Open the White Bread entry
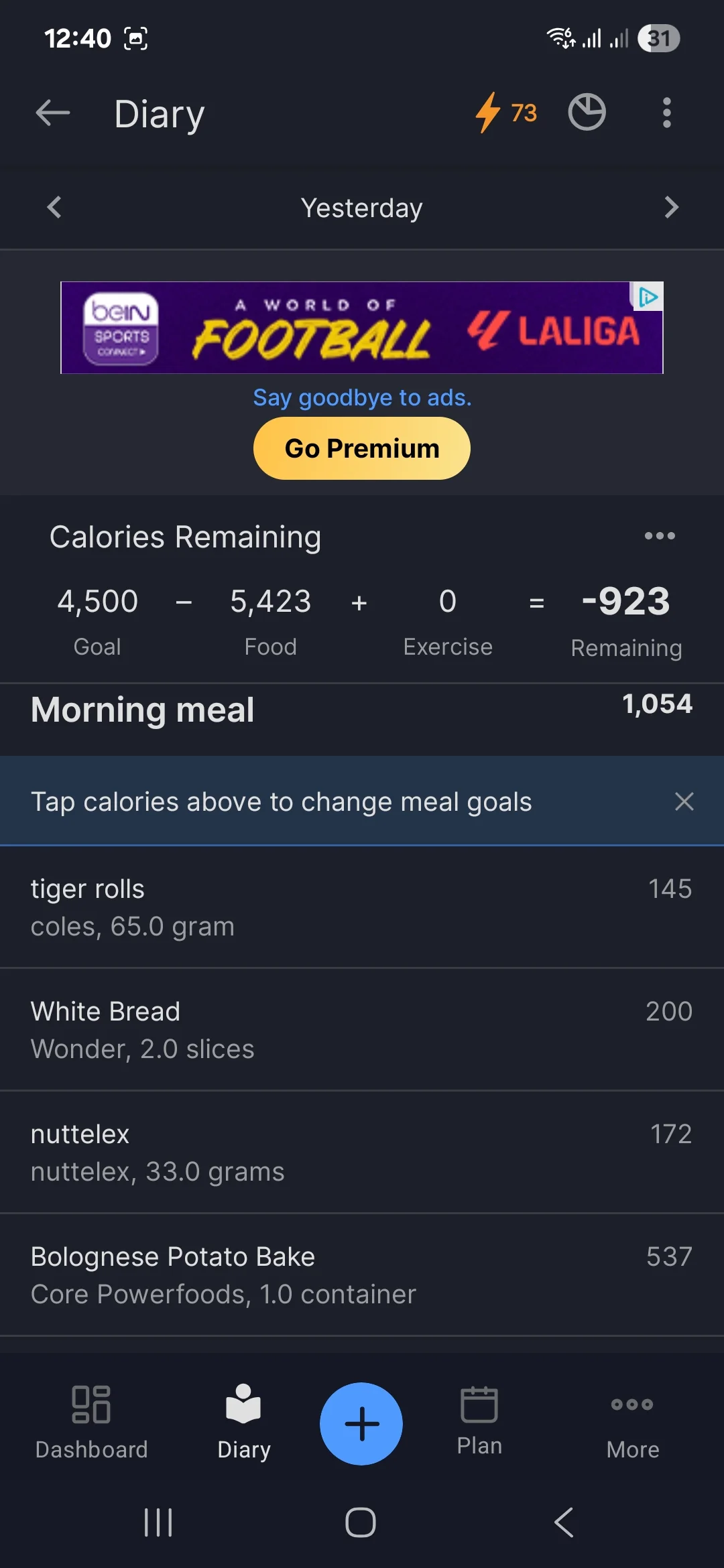Viewport: 724px width, 1568px height. [361, 1029]
